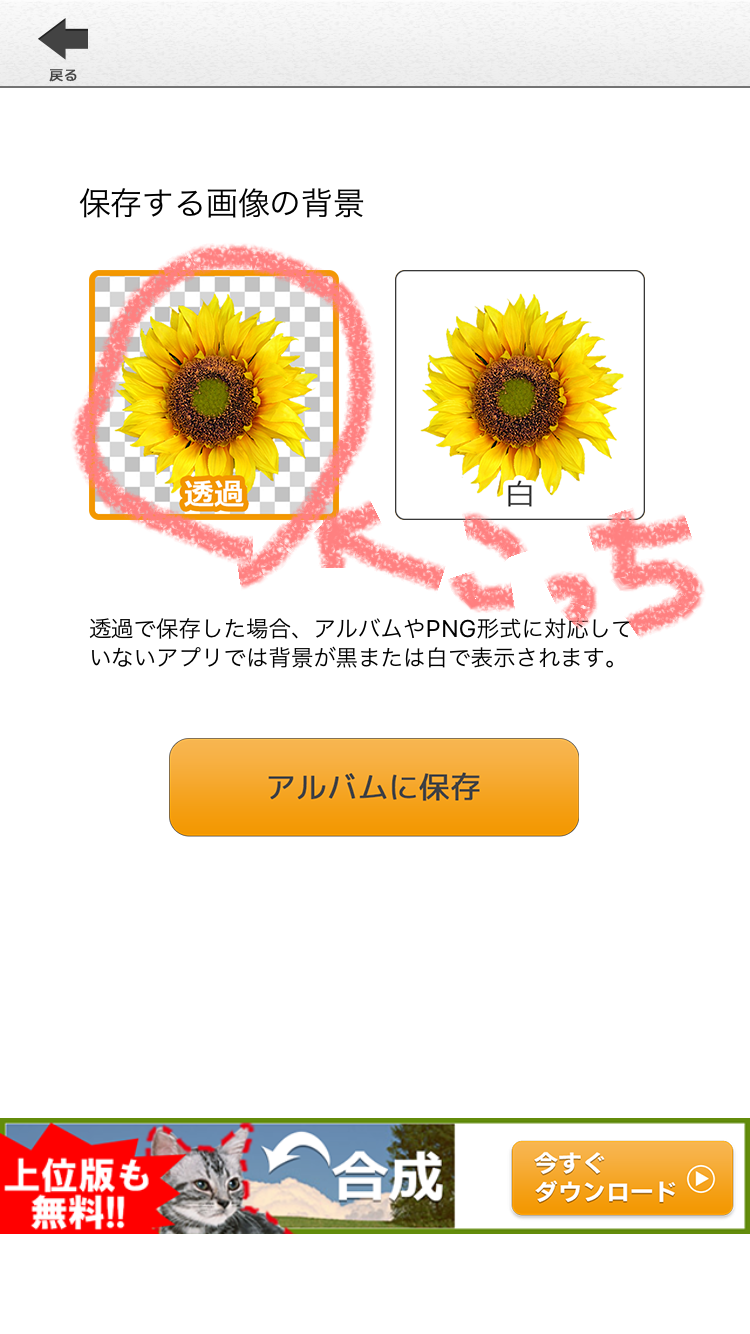Choose the 白 white background option
Screen dimensions: 750x1334
click(x=520, y=395)
